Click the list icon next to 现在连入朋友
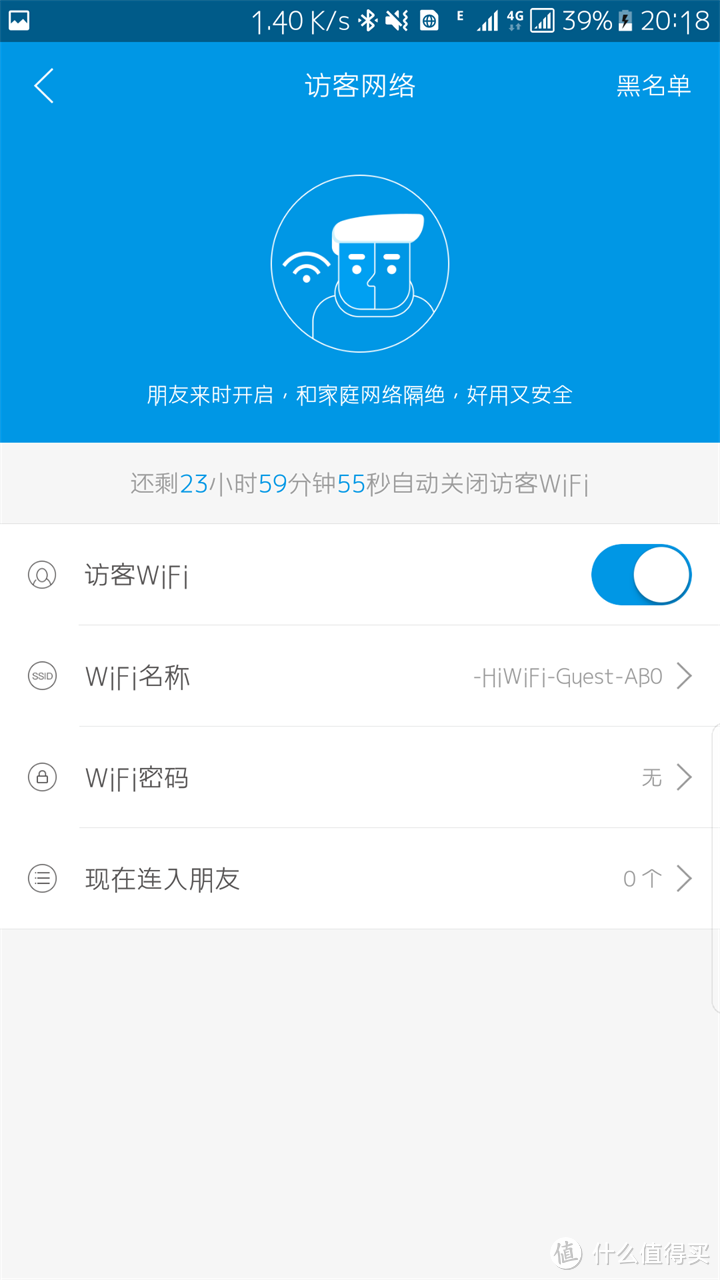Image resolution: width=720 pixels, height=1280 pixels. click(x=41, y=878)
